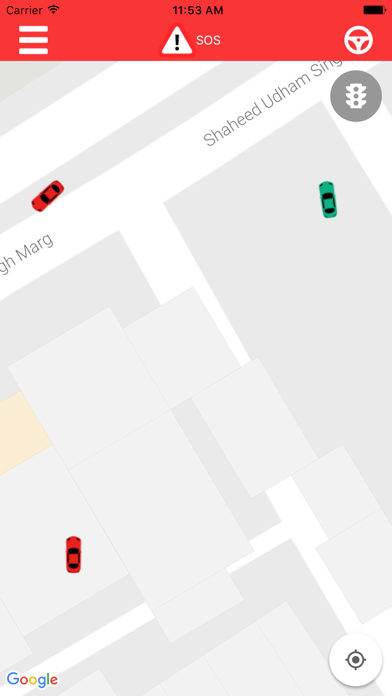Open the hamburger drawer menu
Screen dimensions: 392x696
click(x=33, y=40)
